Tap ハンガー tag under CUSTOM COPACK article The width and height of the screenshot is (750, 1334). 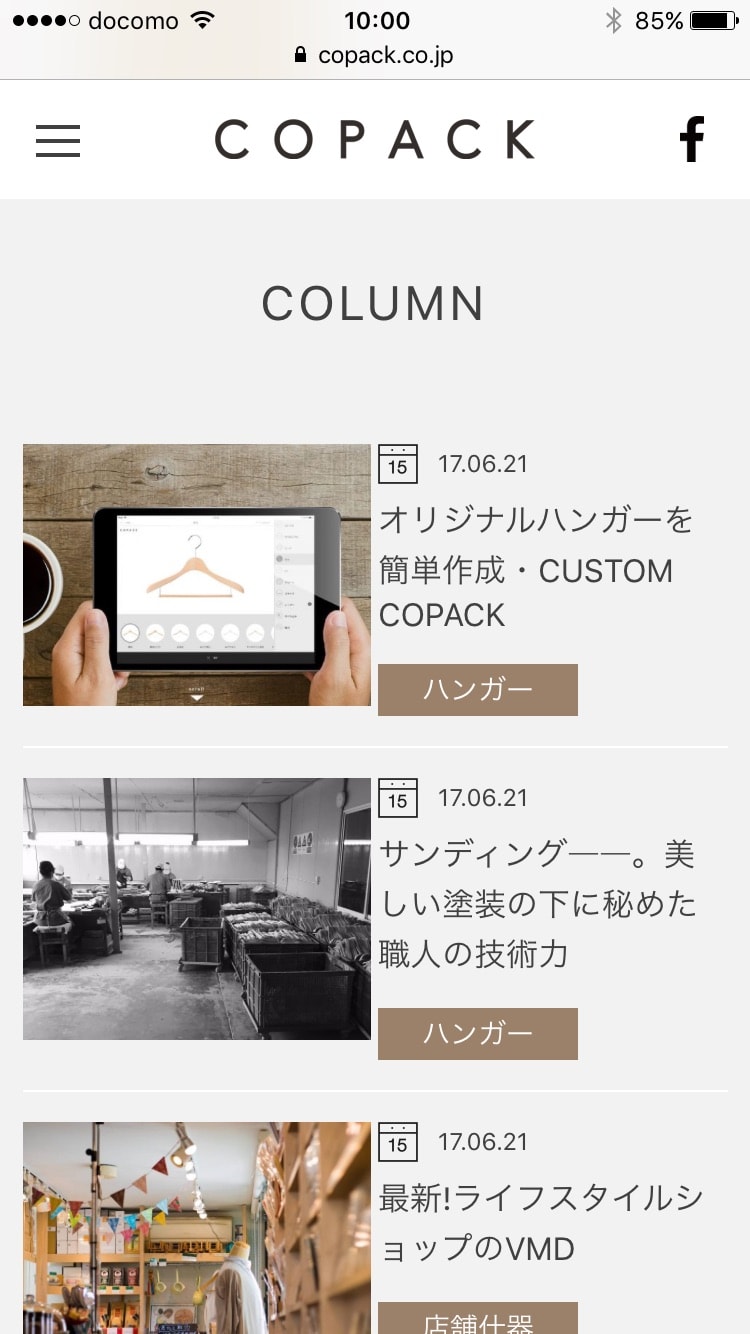click(478, 690)
